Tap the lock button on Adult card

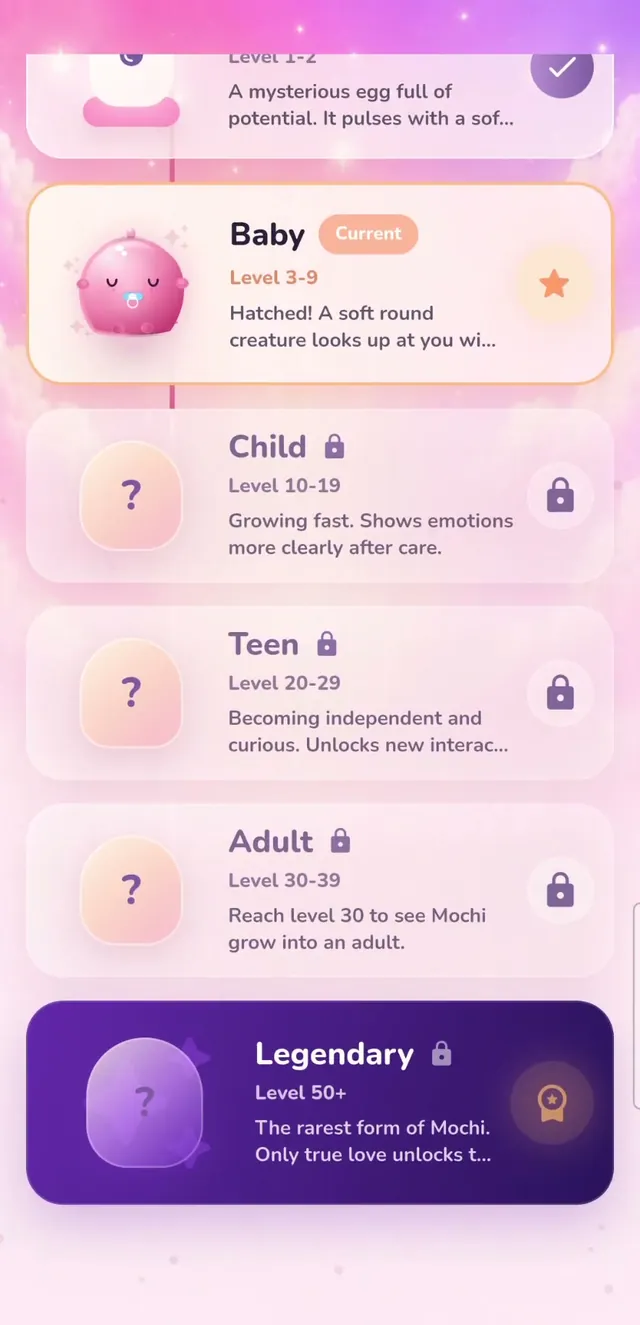click(560, 889)
